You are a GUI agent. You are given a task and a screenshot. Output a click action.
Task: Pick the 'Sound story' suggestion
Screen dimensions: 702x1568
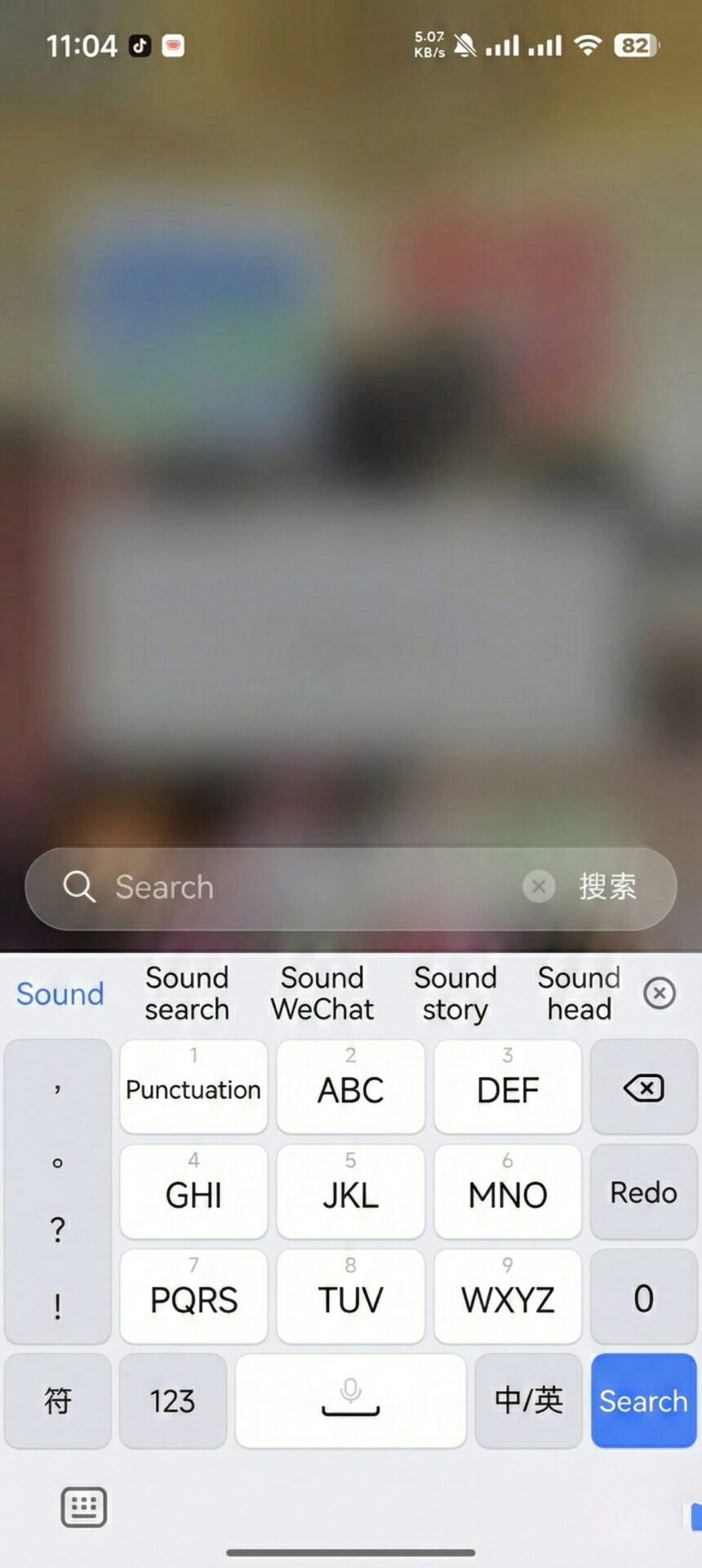pyautogui.click(x=455, y=993)
